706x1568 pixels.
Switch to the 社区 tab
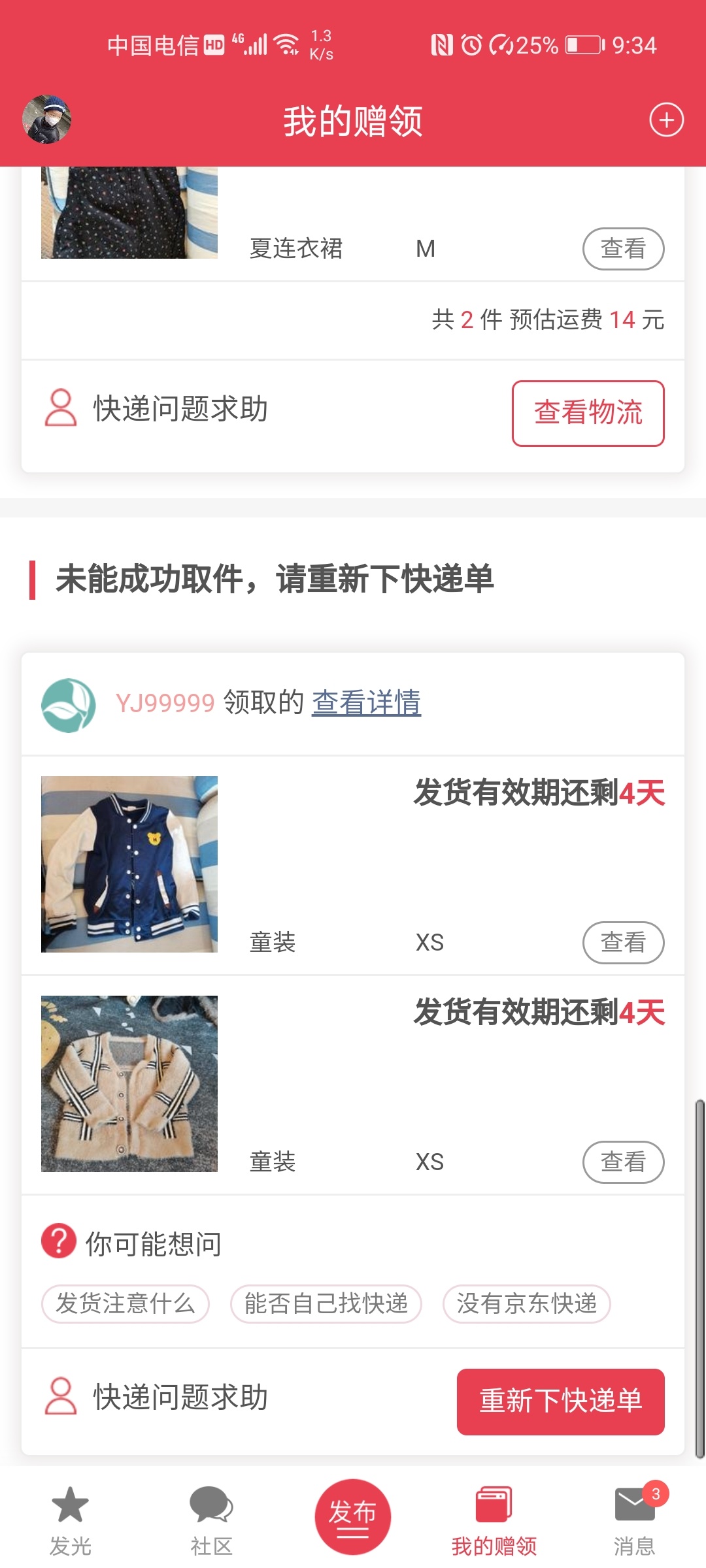[211, 1520]
